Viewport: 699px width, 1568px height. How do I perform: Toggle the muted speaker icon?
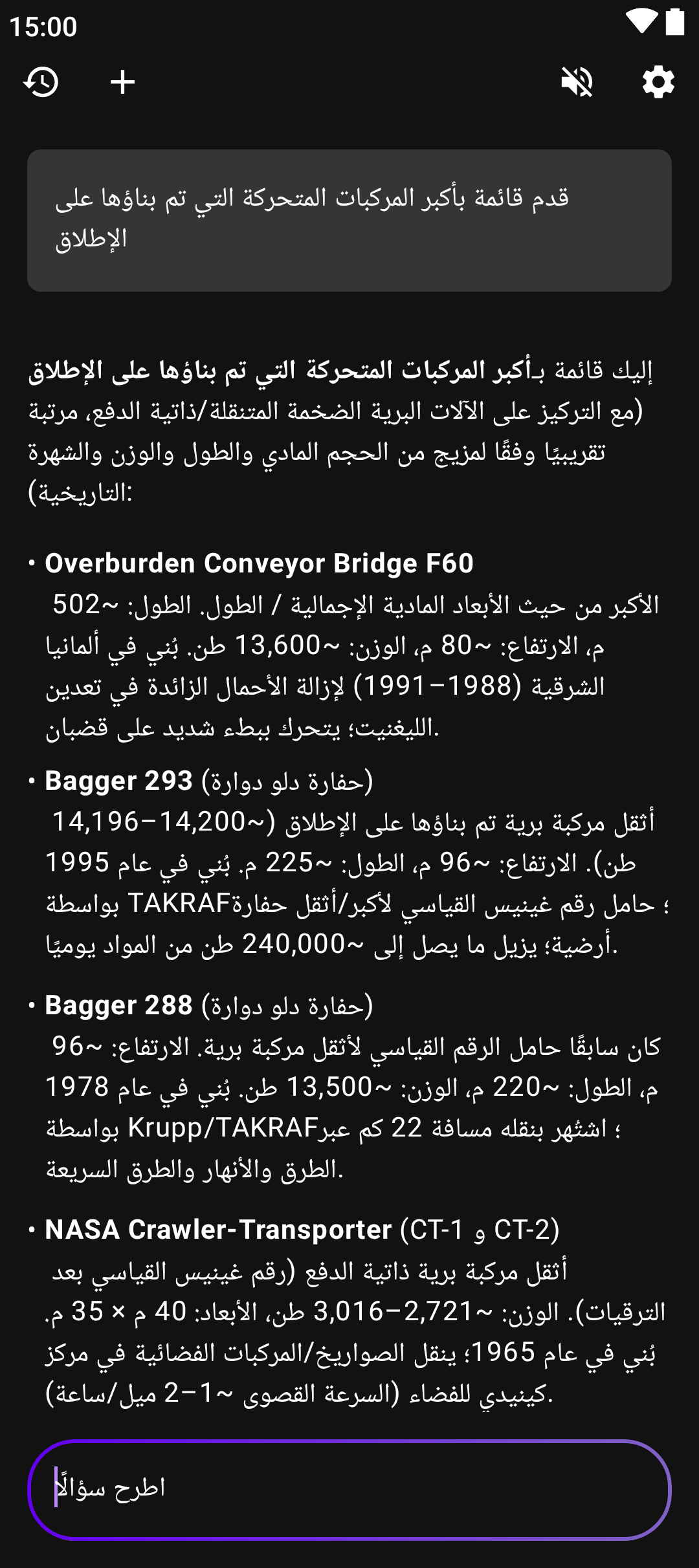click(577, 82)
